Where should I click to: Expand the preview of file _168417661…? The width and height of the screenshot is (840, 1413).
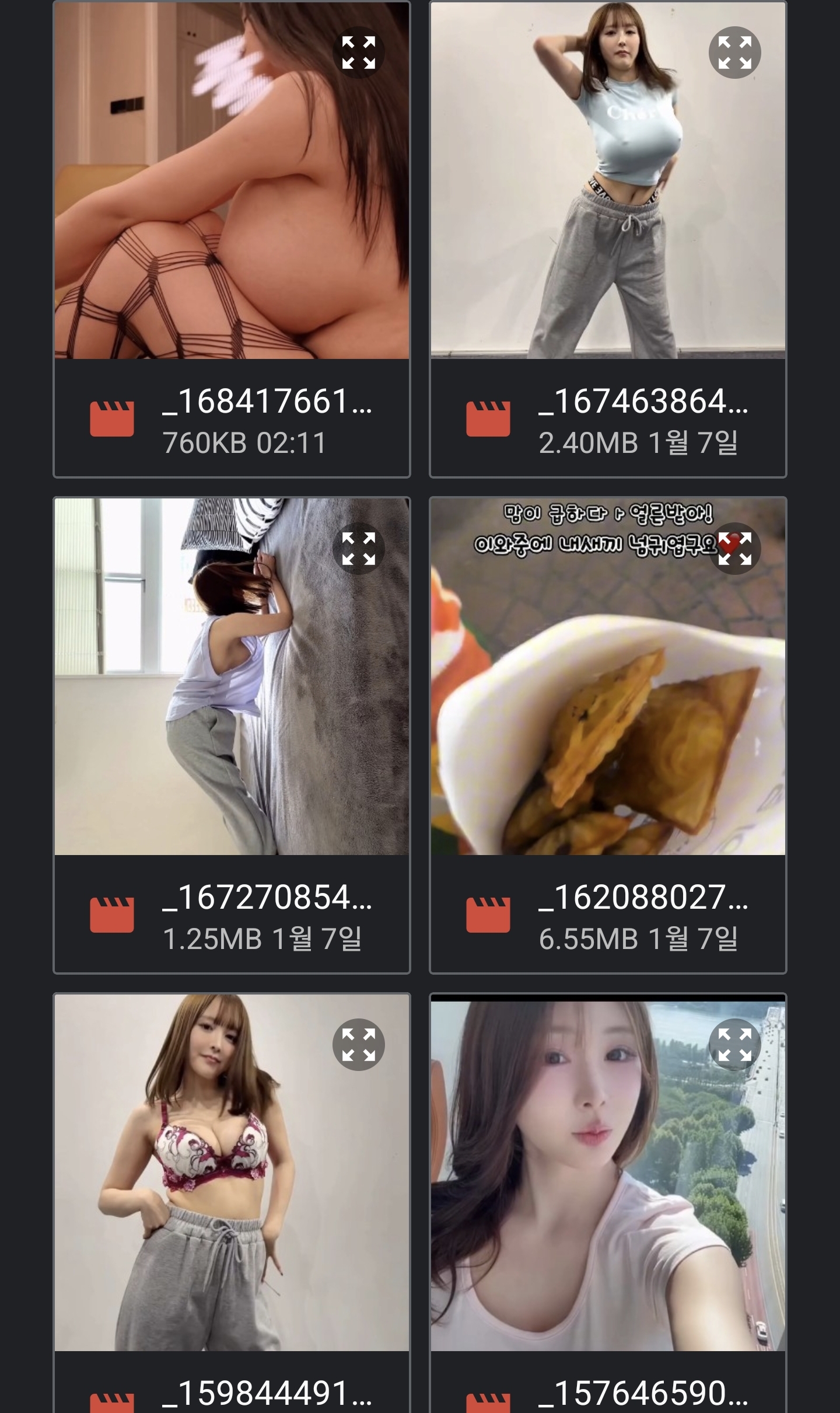coord(358,53)
